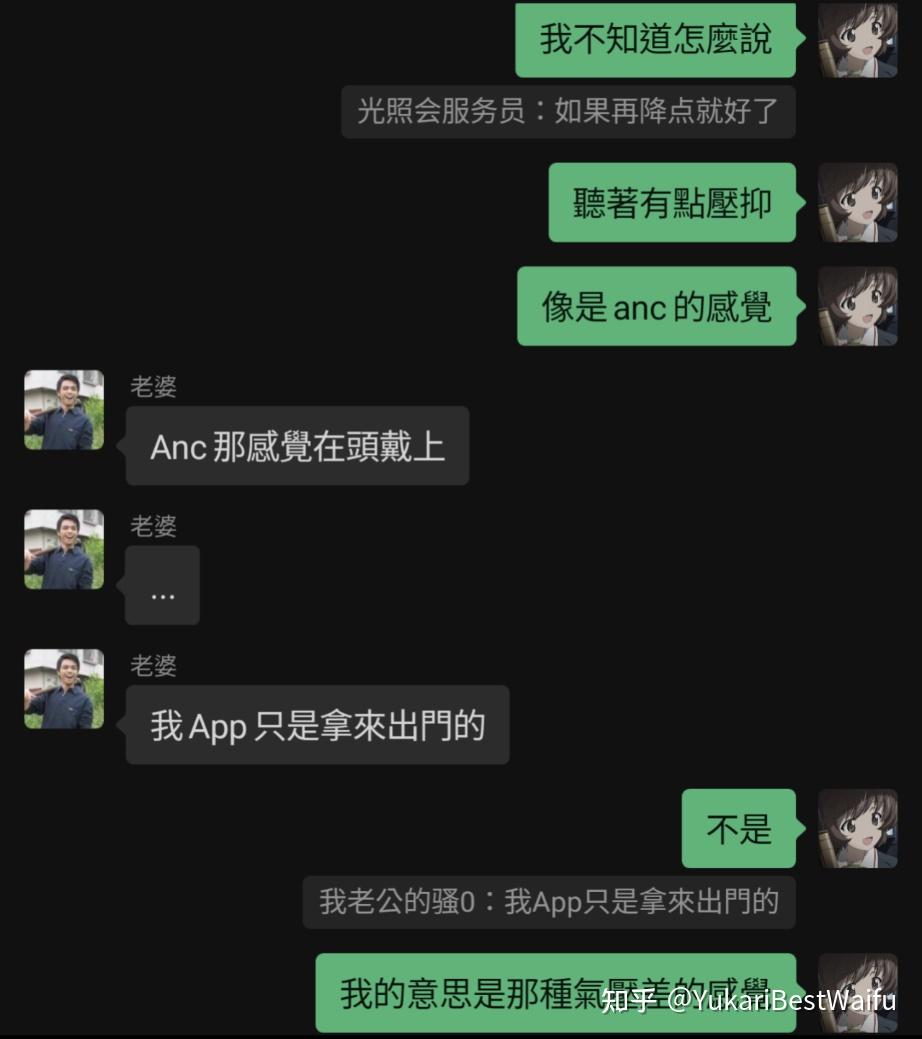Click 老婆's avatar next to "Anc 那感覺在頭戴上"

coord(62,410)
